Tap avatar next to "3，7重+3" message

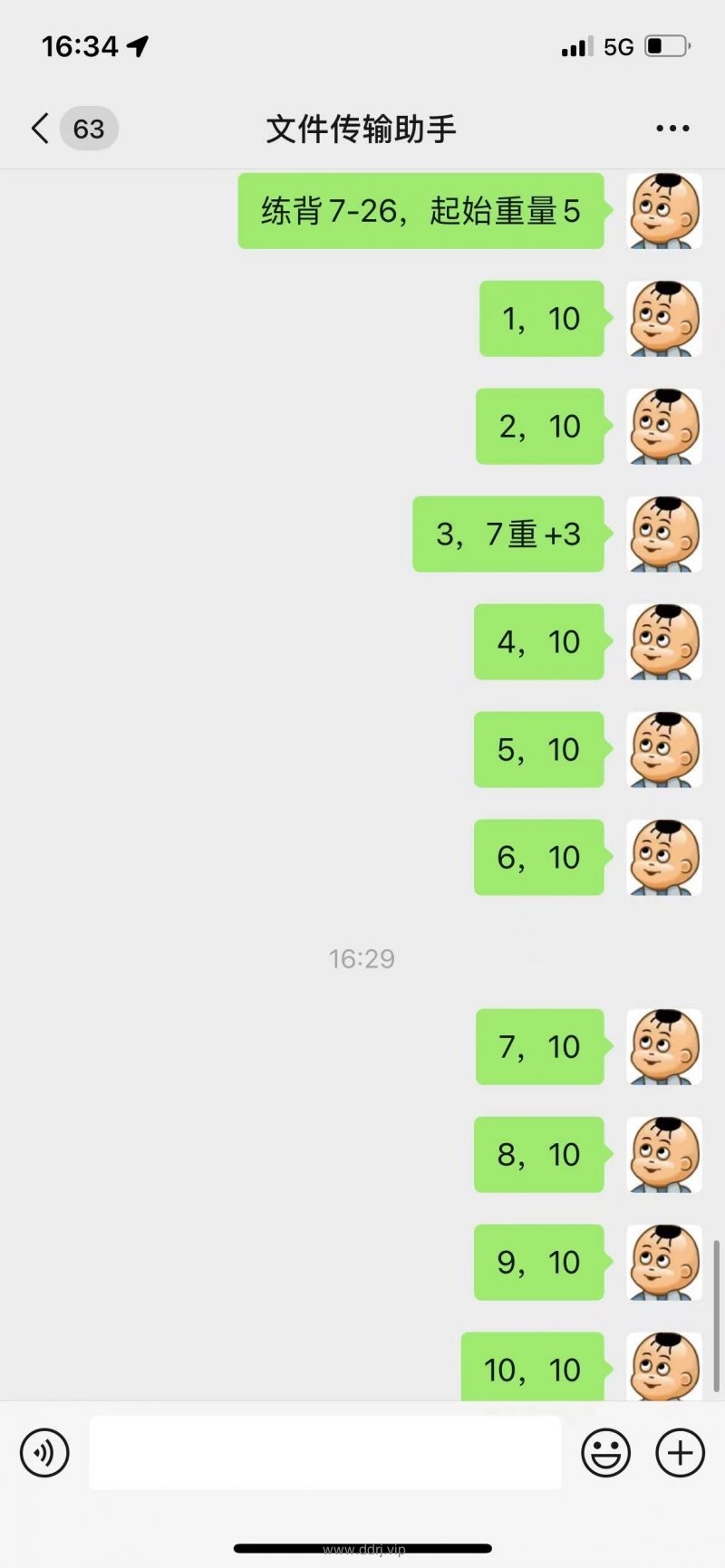click(664, 534)
